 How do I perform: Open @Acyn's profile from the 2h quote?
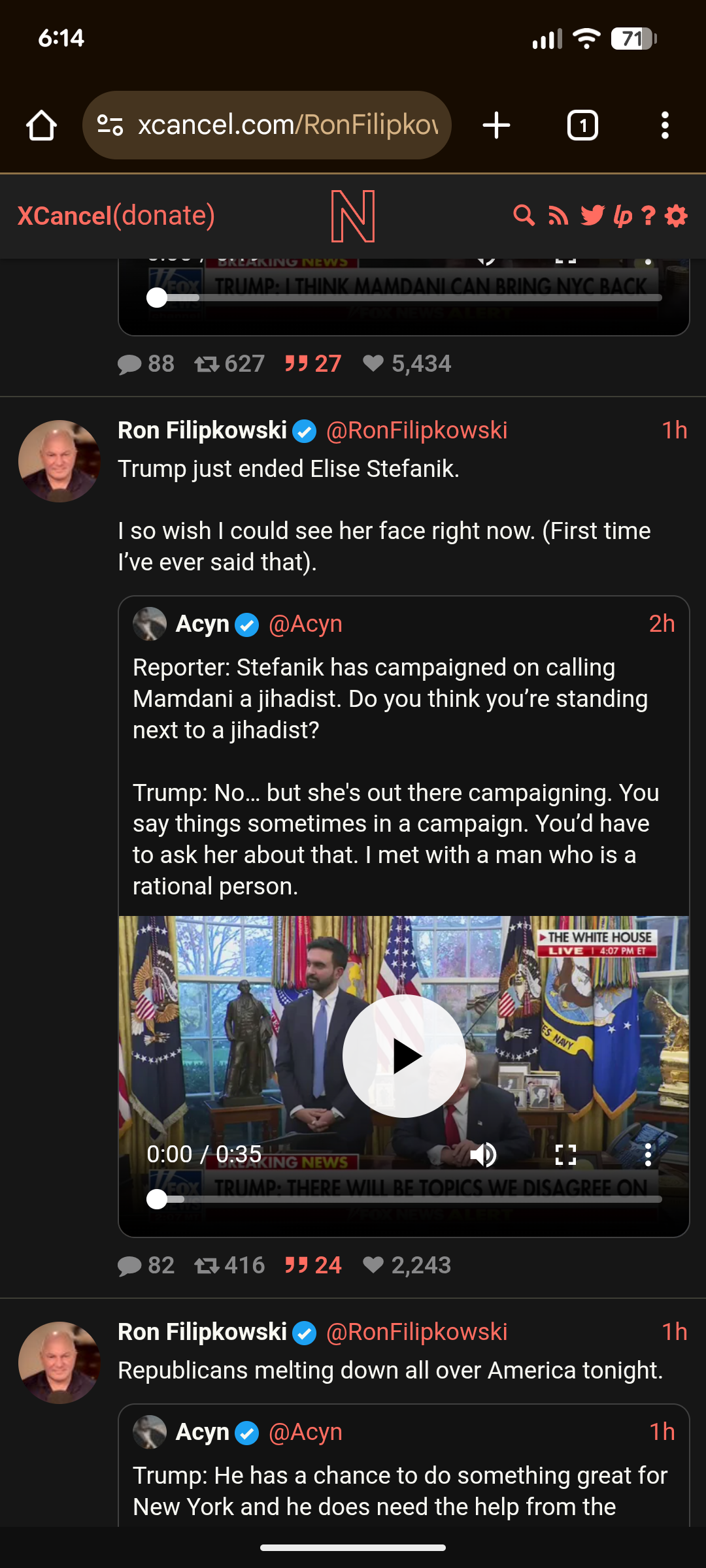[x=305, y=624]
